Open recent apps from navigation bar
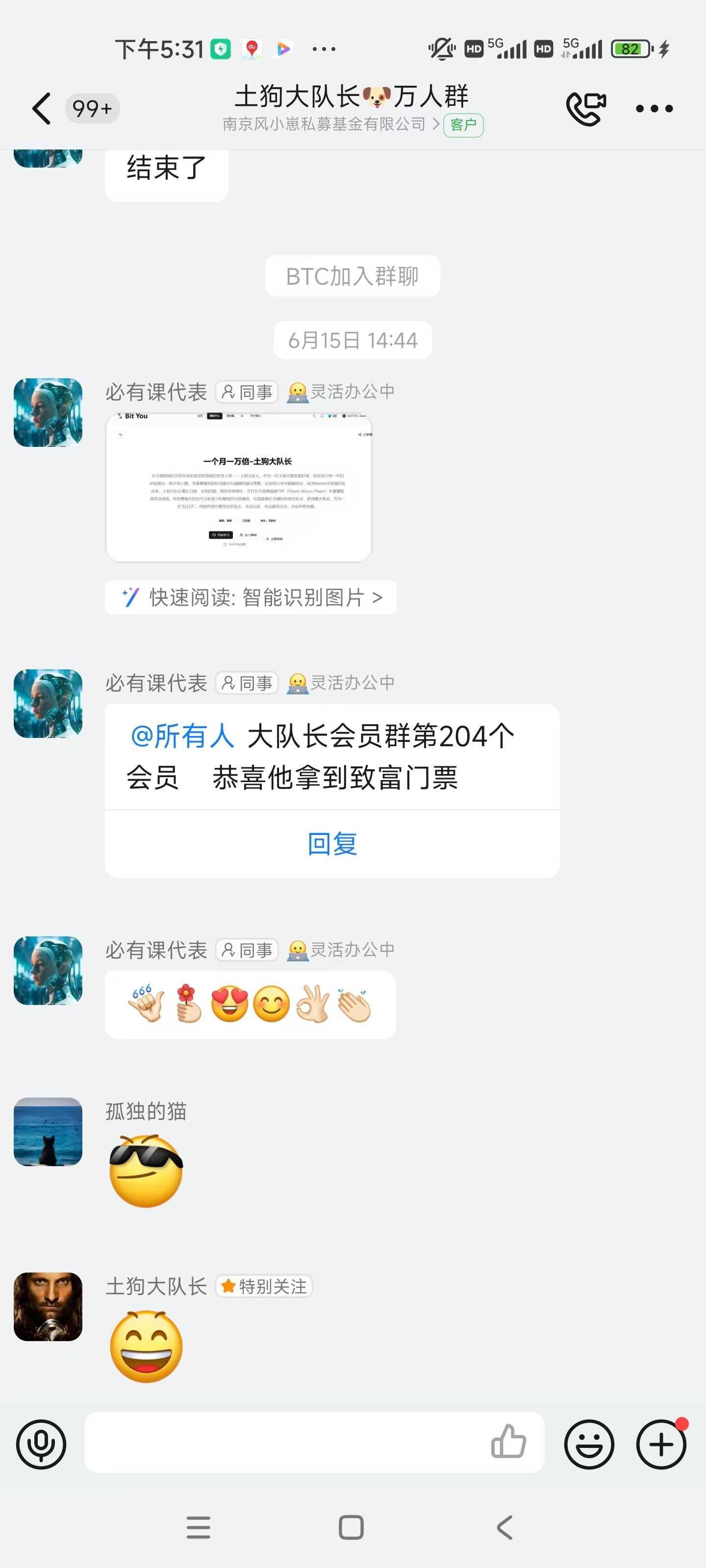Image resolution: width=706 pixels, height=1568 pixels. 199,1527
